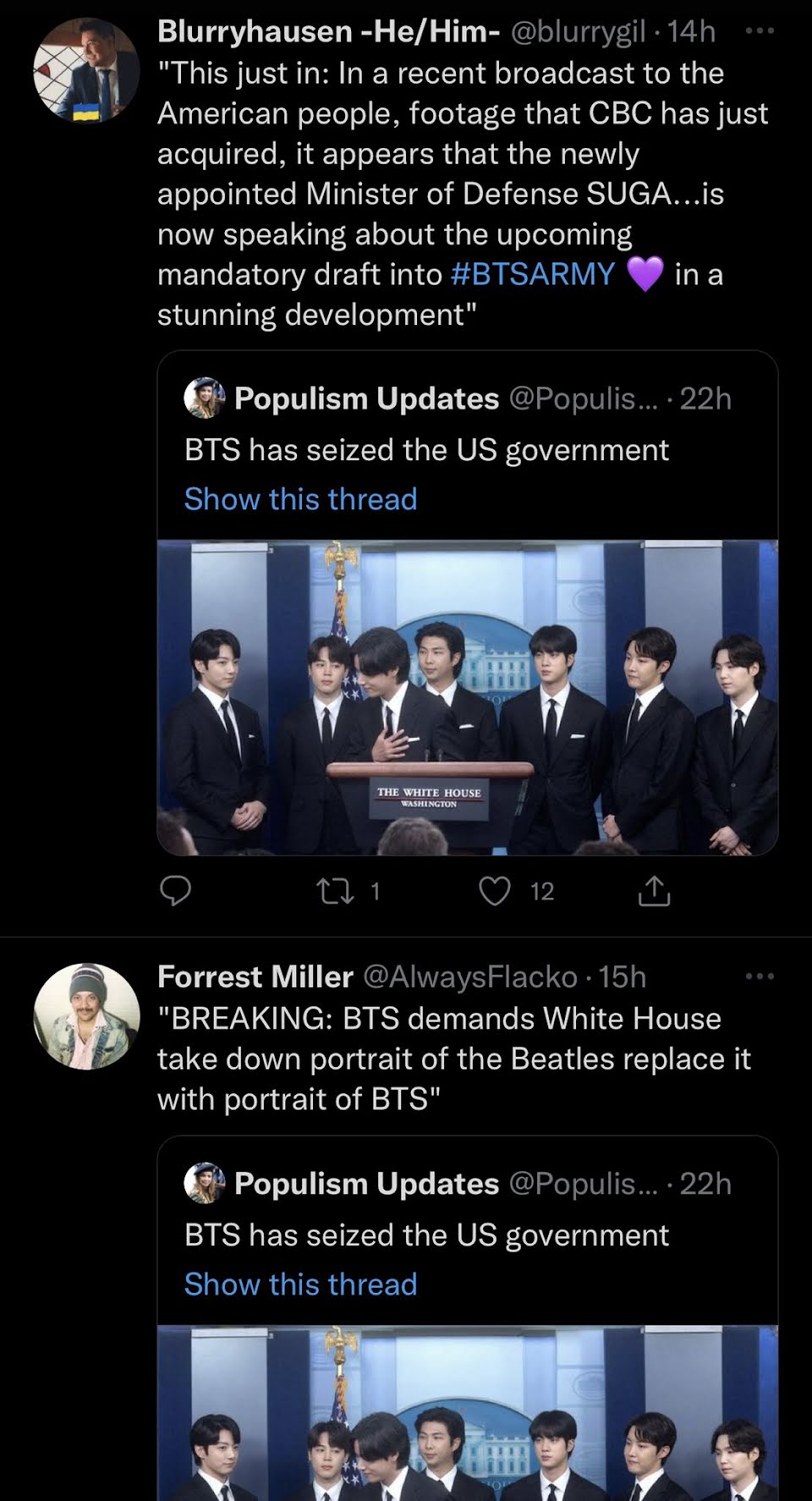Show this thread in Blurryhausen's quoted tweet
The height and width of the screenshot is (1501, 812).
point(300,499)
